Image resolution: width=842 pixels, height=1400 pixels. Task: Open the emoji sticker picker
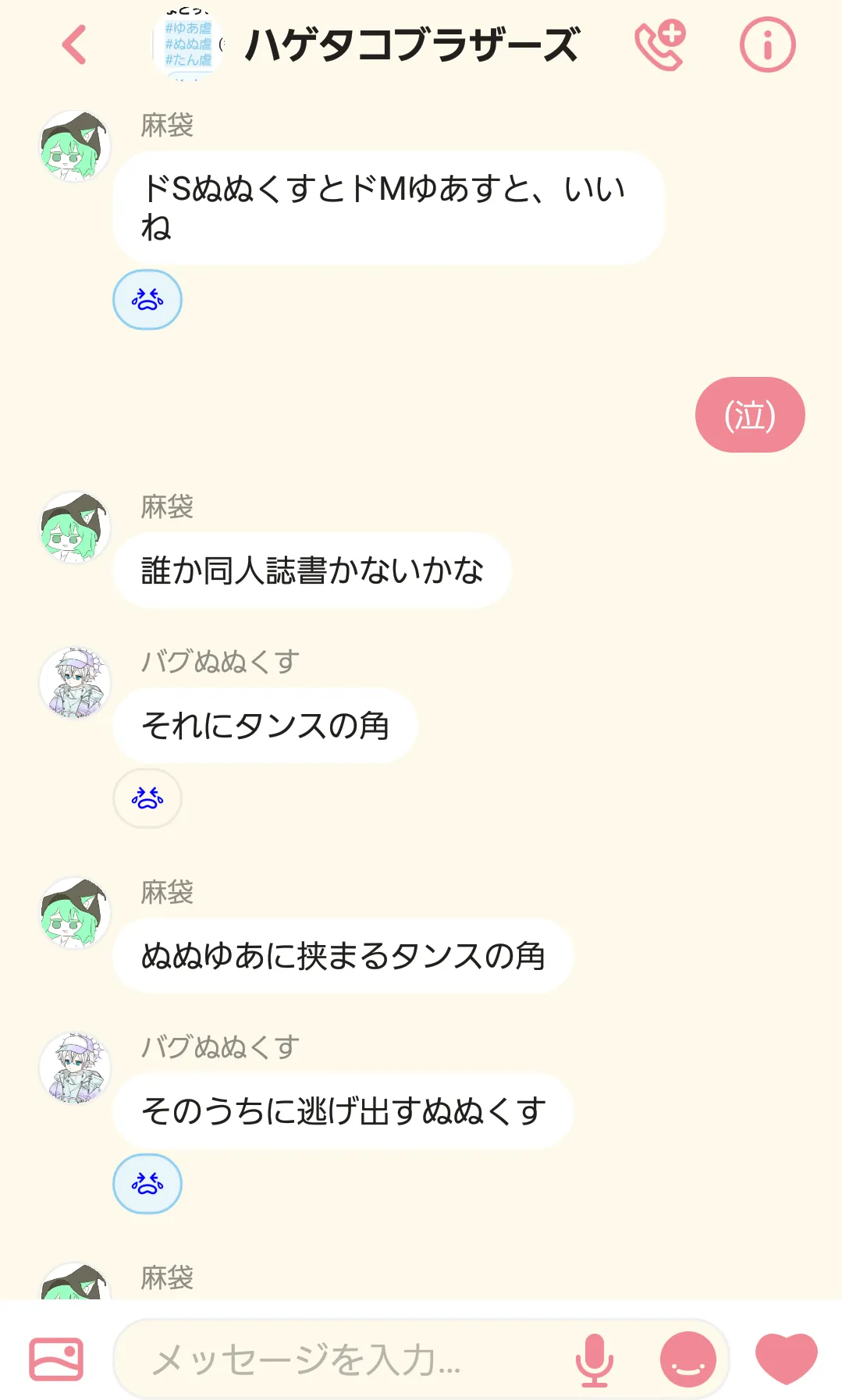[x=687, y=1359]
